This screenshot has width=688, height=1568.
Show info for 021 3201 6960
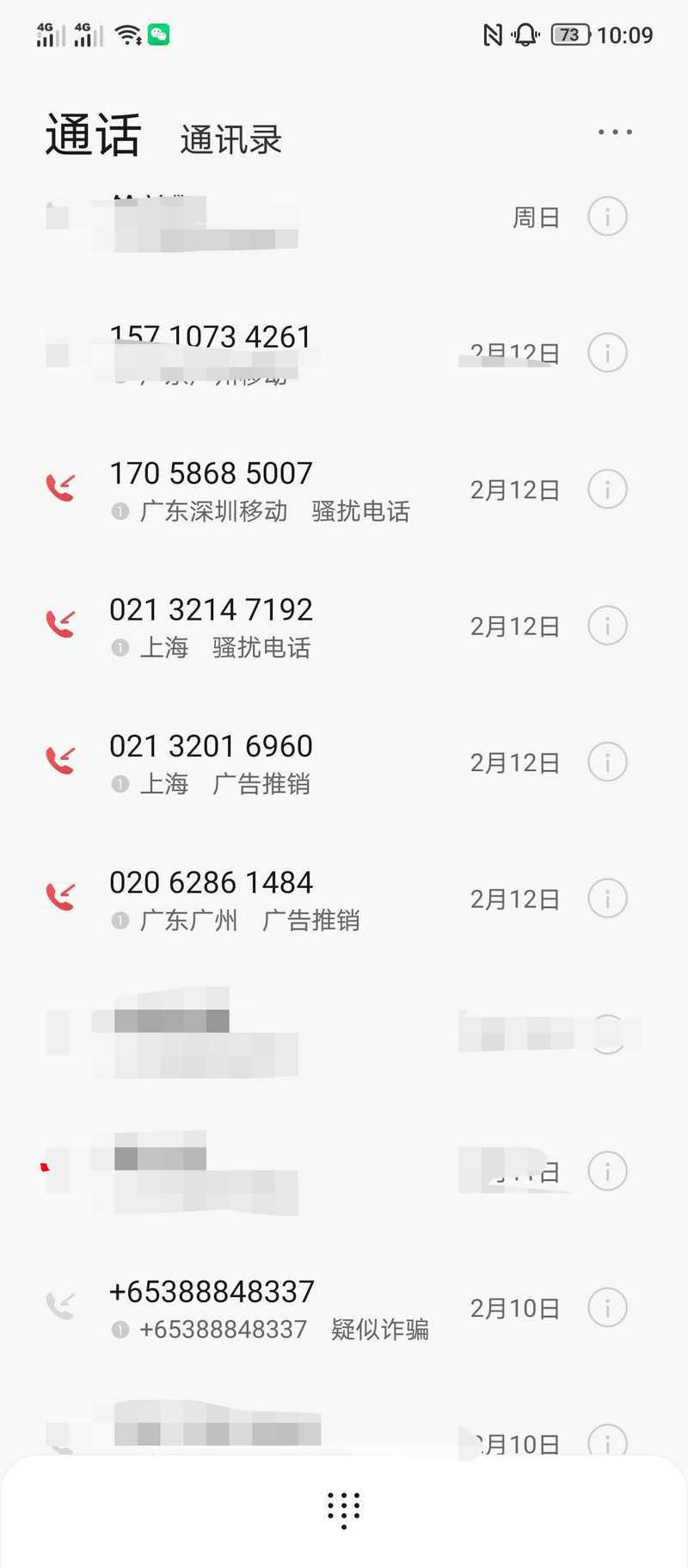coord(607,762)
